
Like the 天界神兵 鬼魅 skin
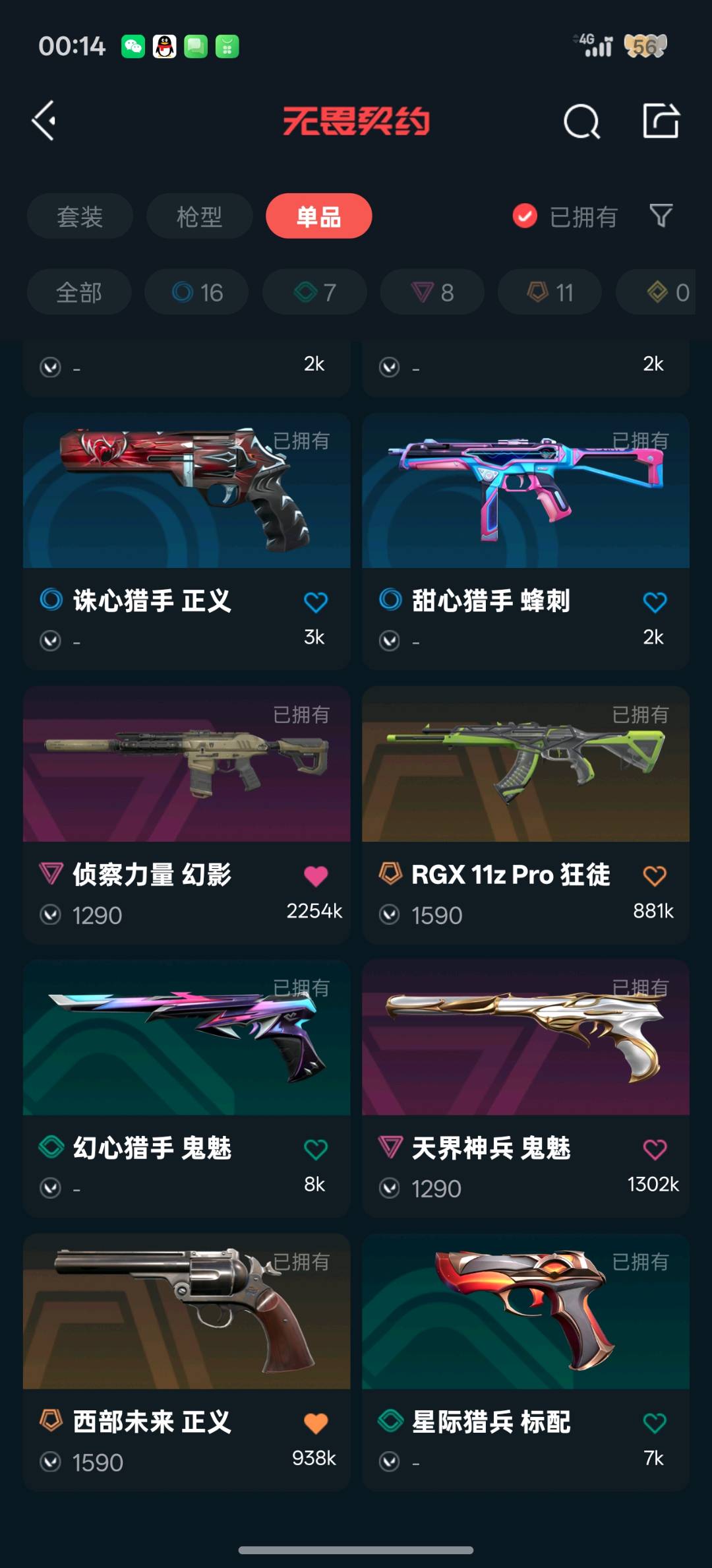coord(655,1150)
